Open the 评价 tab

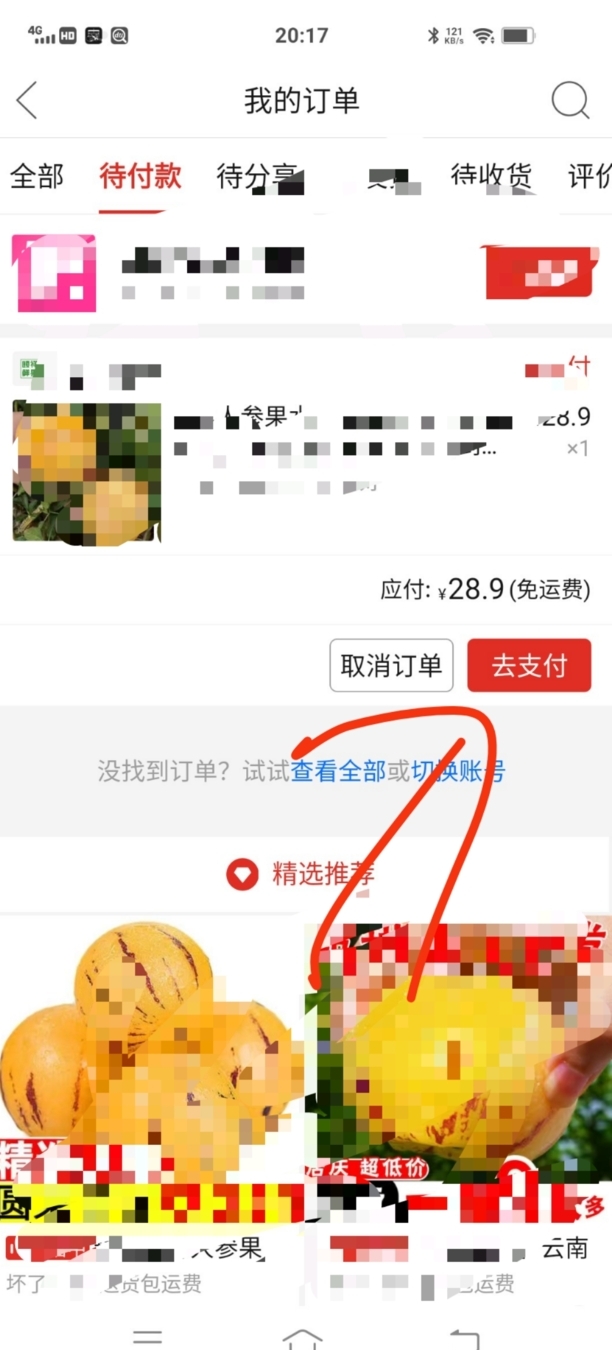tap(589, 177)
